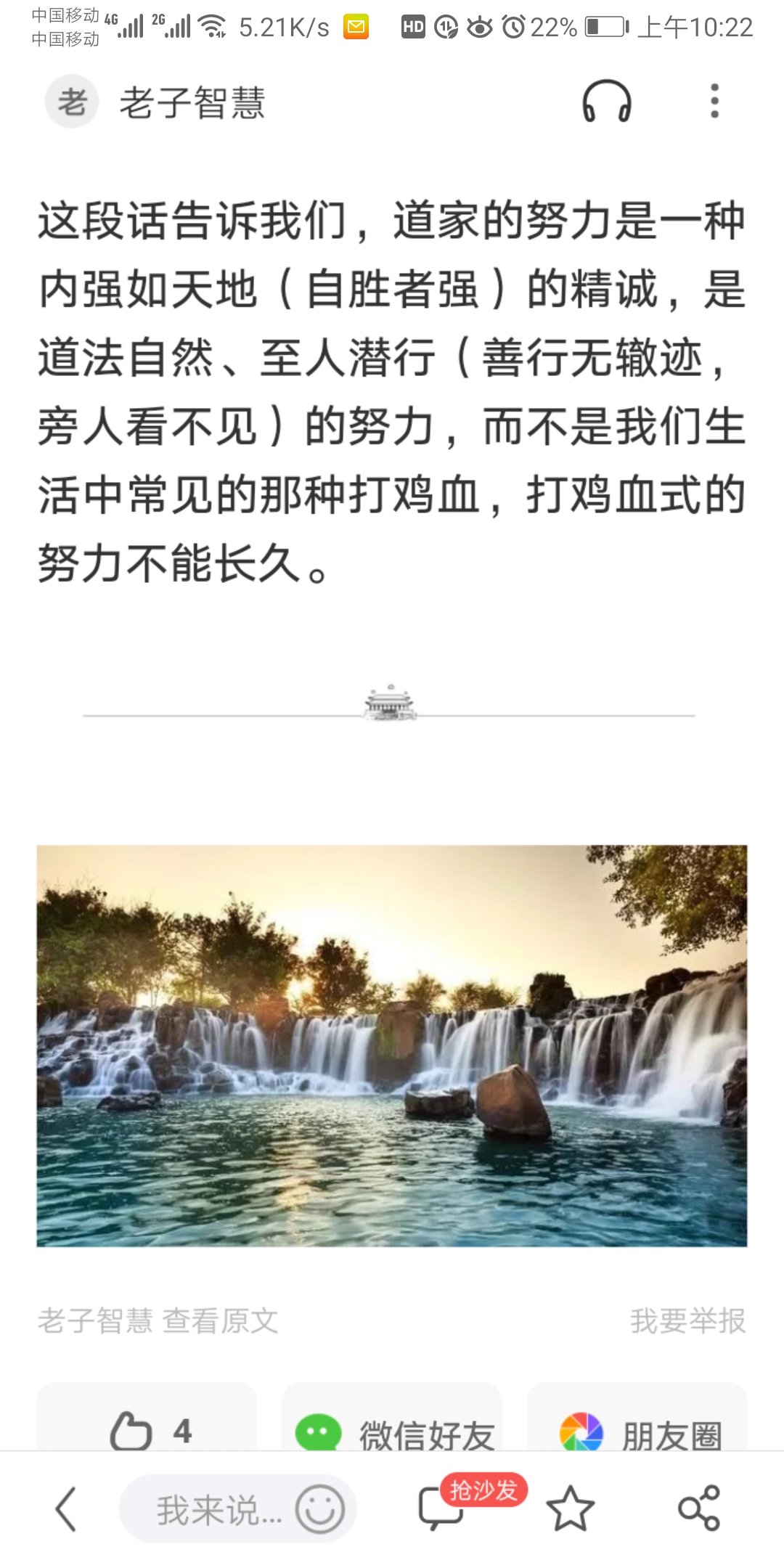Open the 老子智慧 account avatar
The width and height of the screenshot is (784, 1568).
click(x=72, y=102)
